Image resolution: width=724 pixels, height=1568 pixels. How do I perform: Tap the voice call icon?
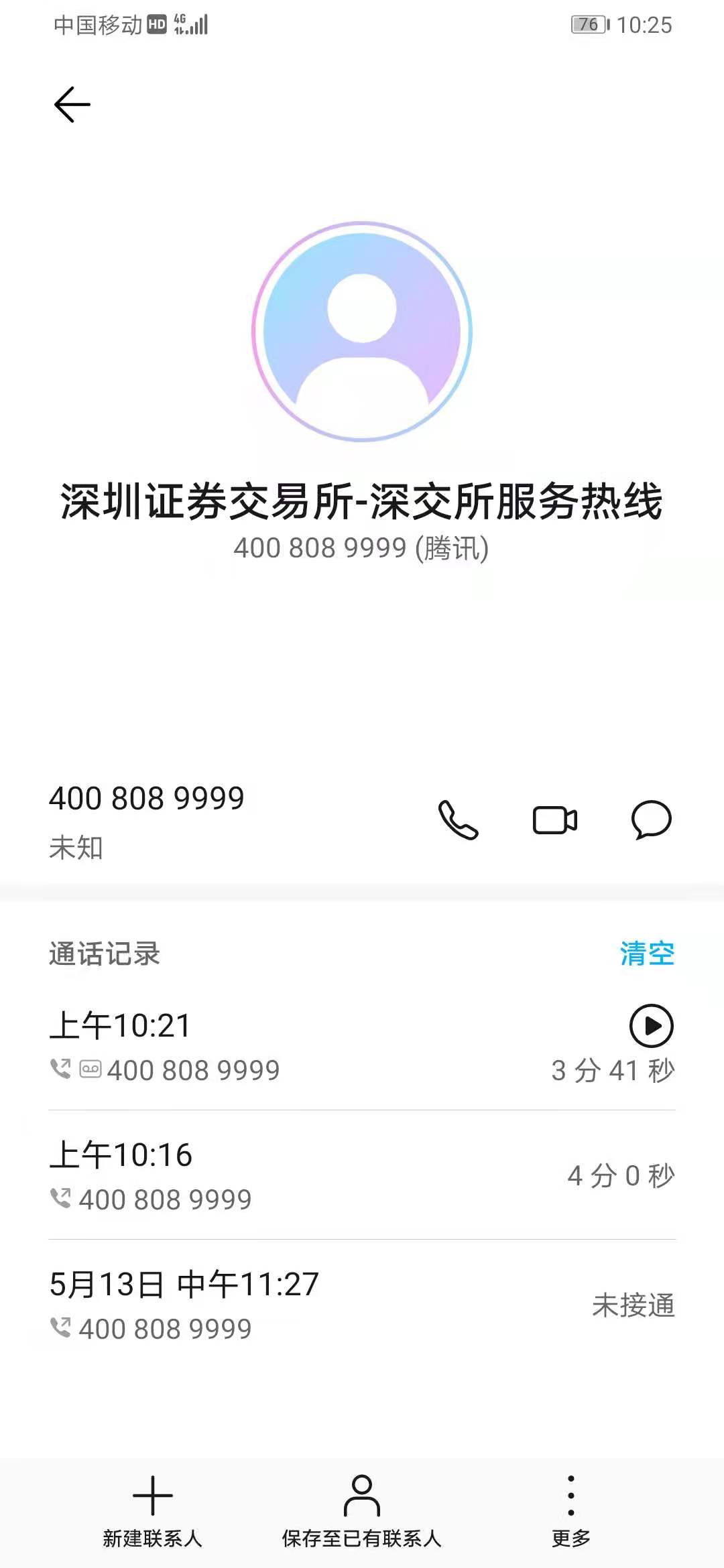point(459,821)
